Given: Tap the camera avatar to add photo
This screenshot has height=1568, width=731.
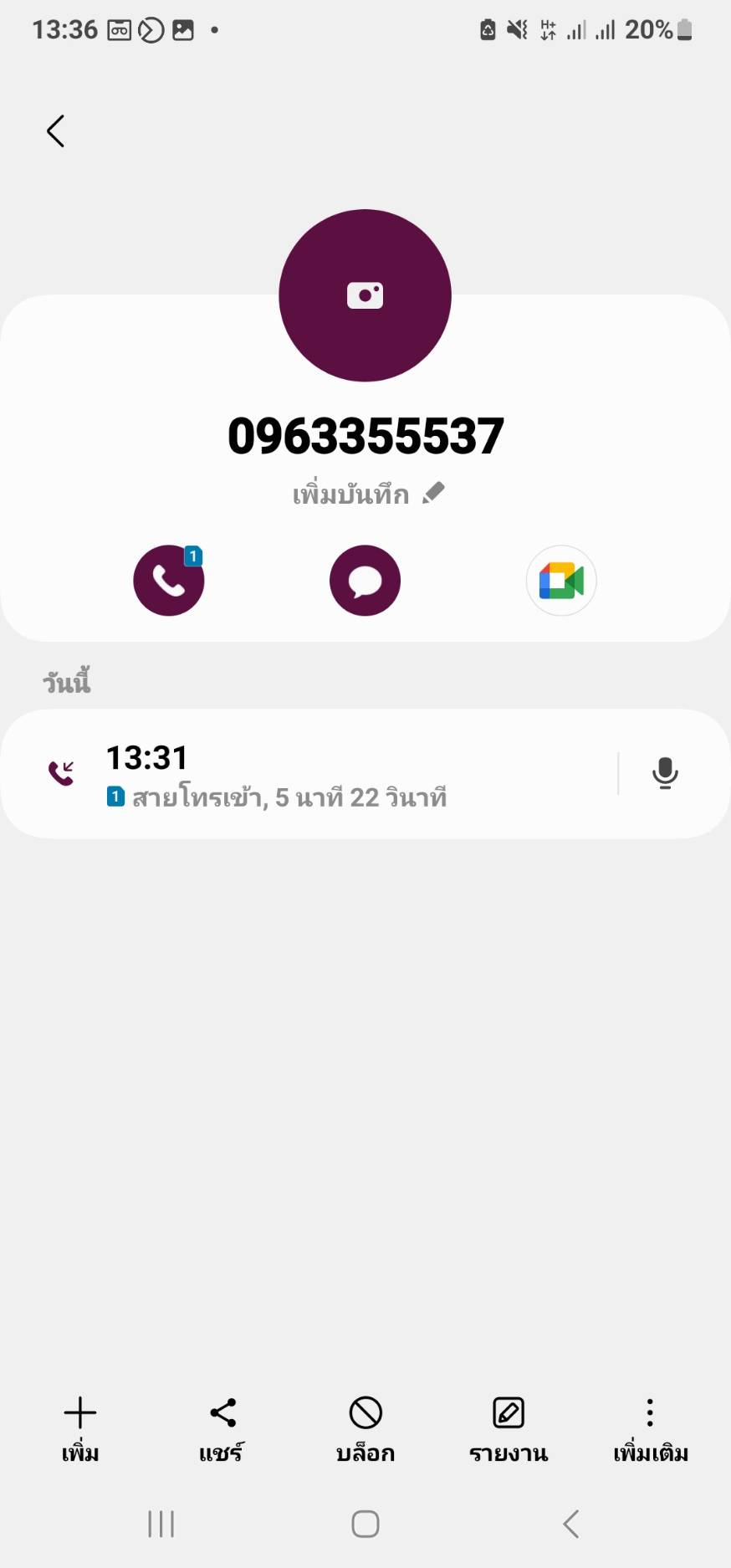Looking at the screenshot, I should 365,295.
